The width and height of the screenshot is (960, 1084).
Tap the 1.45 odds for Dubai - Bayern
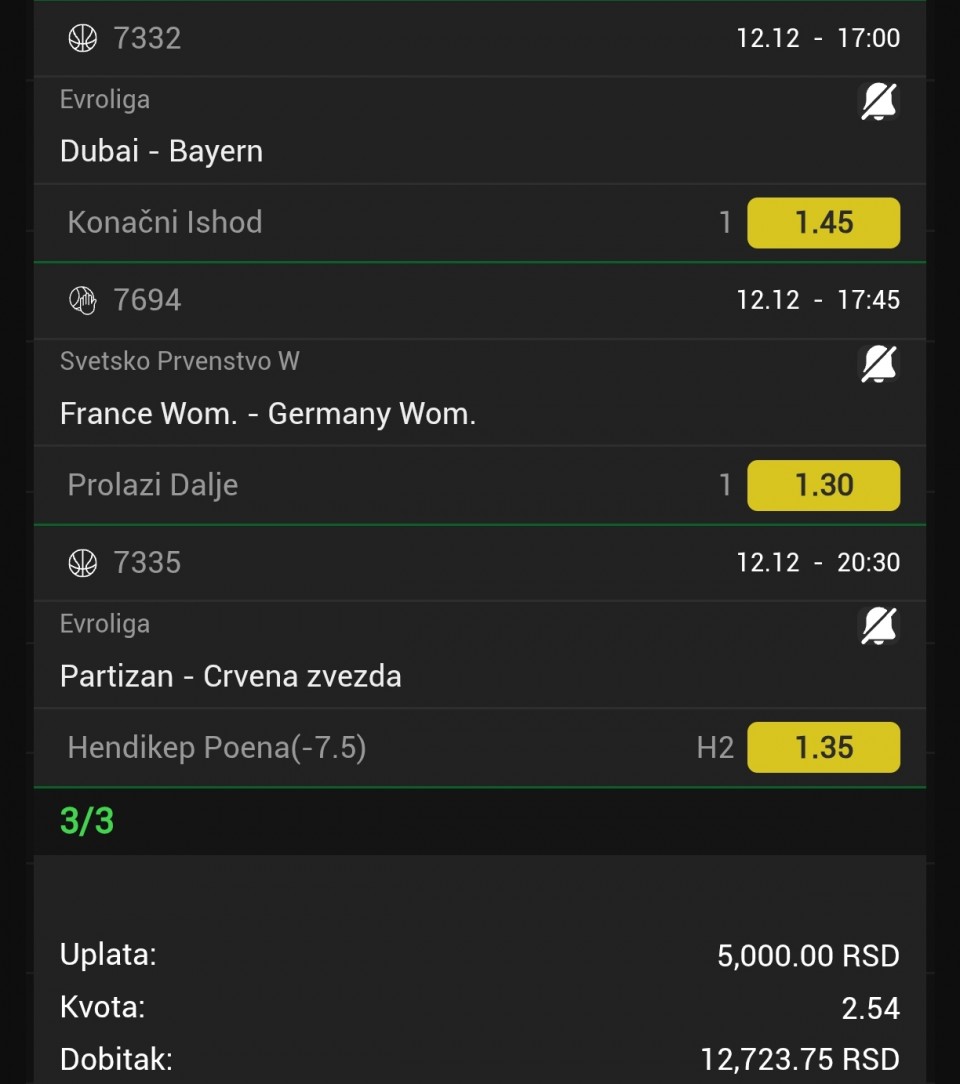(823, 223)
